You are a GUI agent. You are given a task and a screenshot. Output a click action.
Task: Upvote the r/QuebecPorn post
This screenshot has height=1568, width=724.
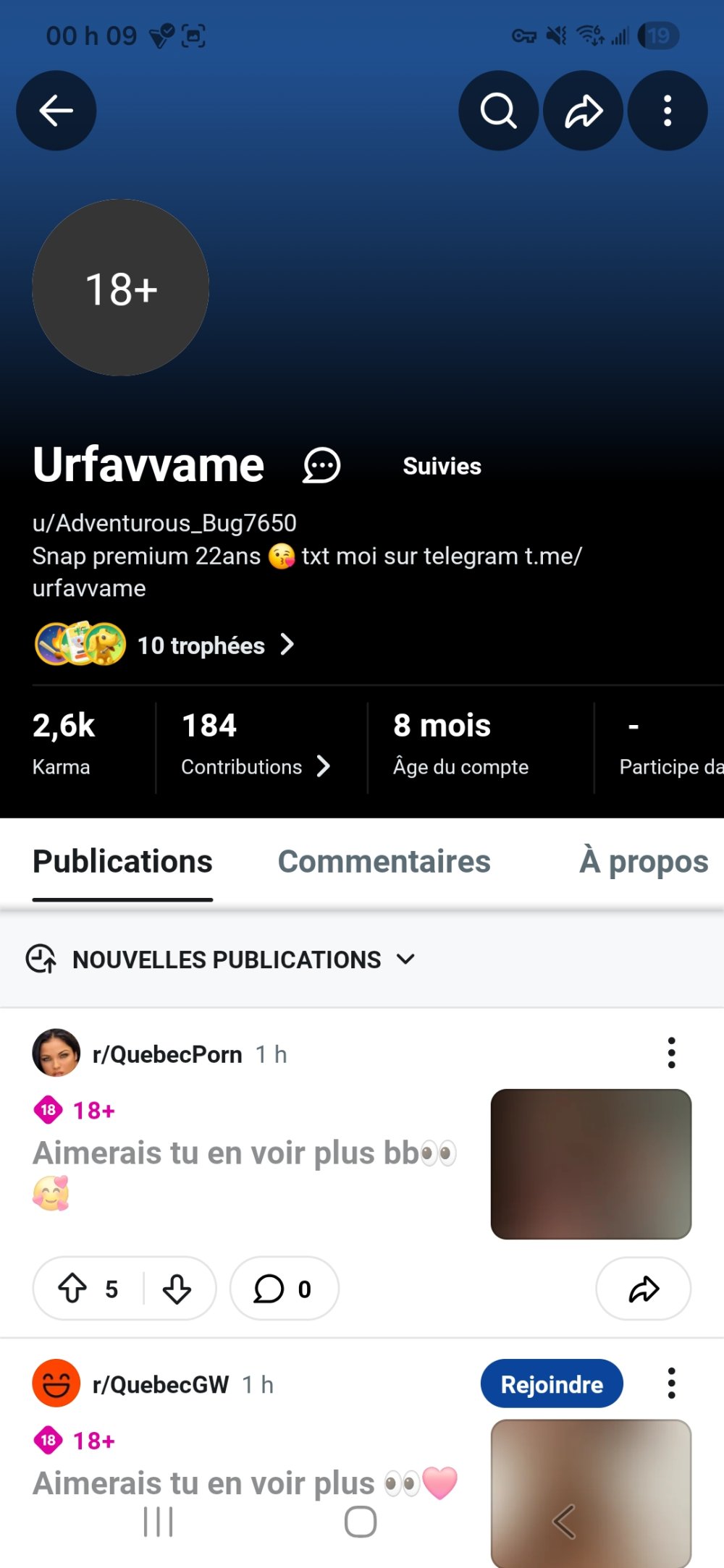[x=72, y=1289]
